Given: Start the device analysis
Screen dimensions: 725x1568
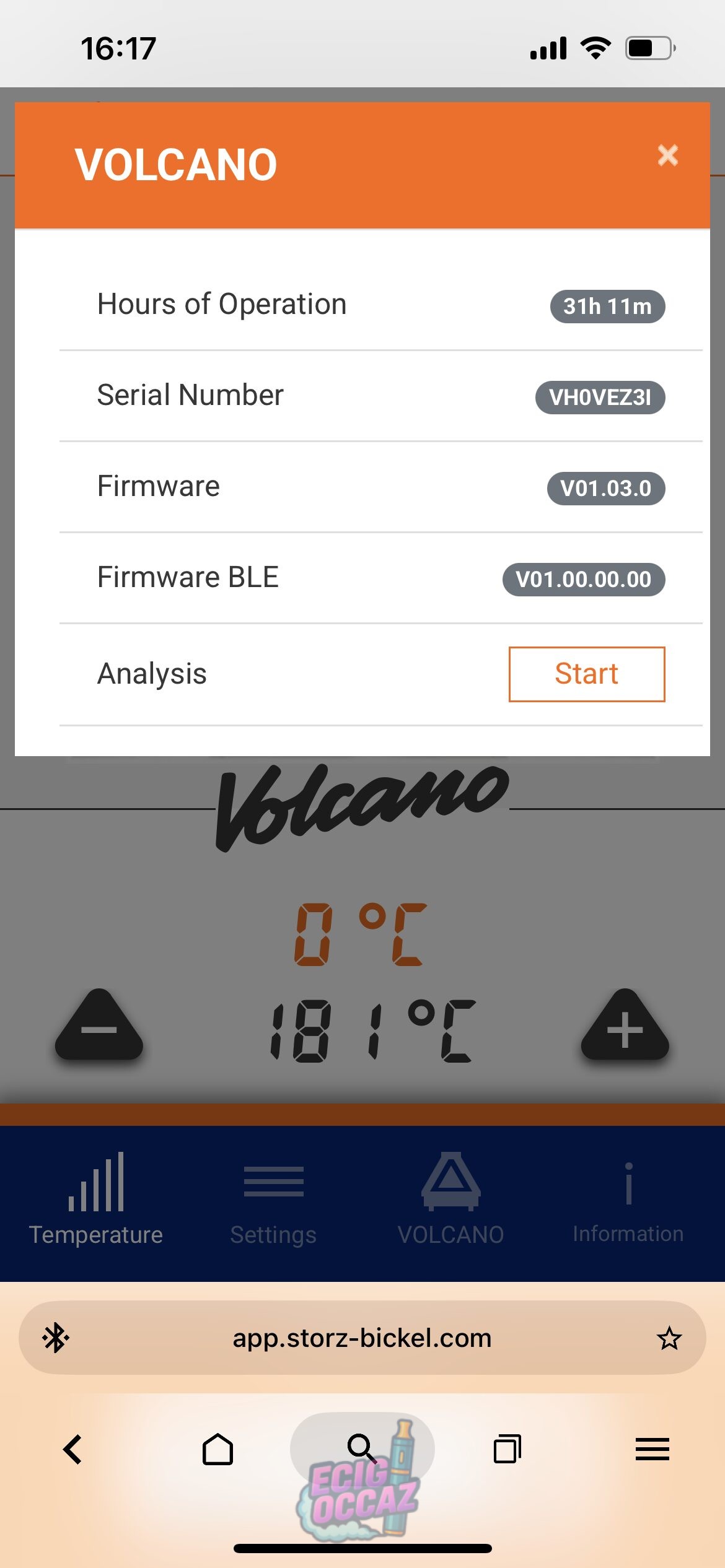Looking at the screenshot, I should click(x=586, y=674).
